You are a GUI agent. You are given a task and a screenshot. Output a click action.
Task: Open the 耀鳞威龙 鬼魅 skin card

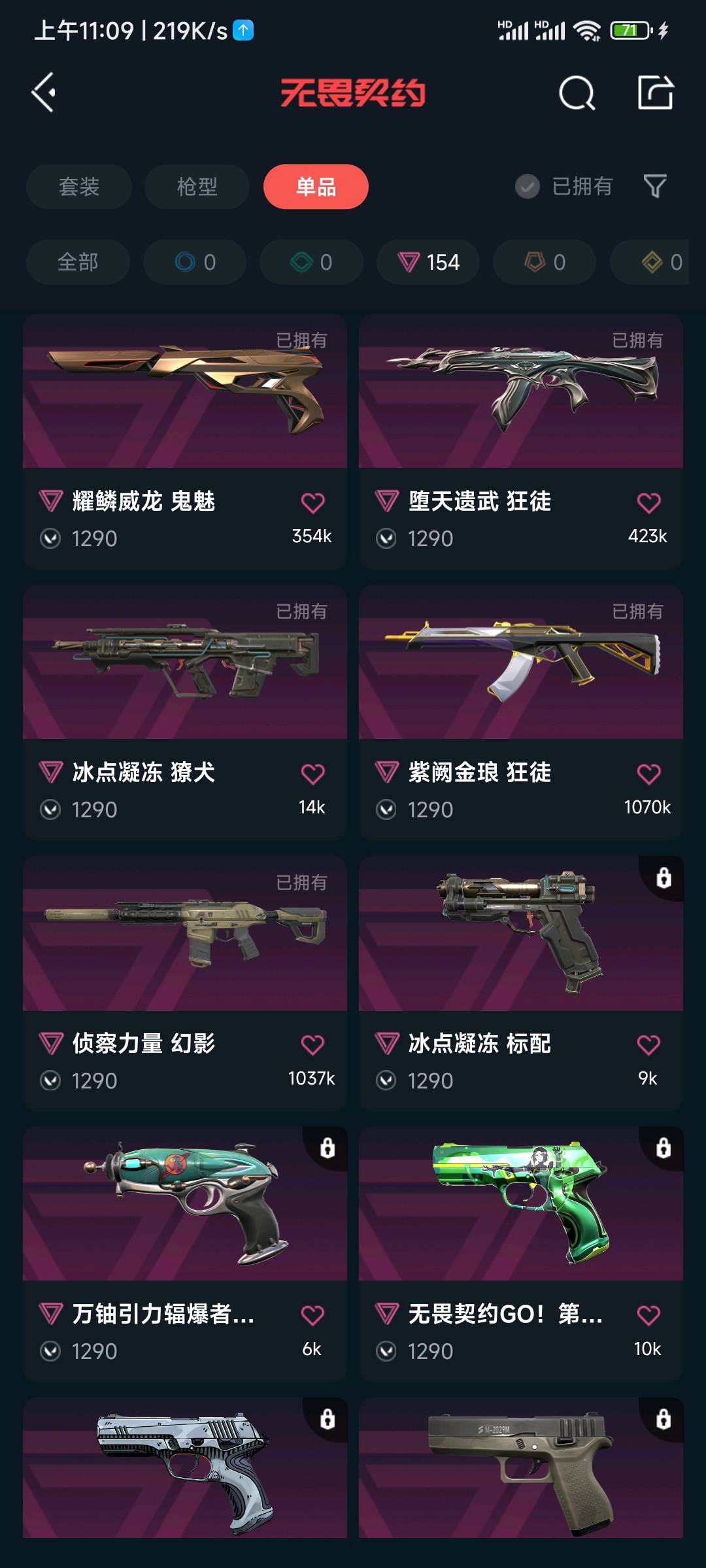point(185,392)
